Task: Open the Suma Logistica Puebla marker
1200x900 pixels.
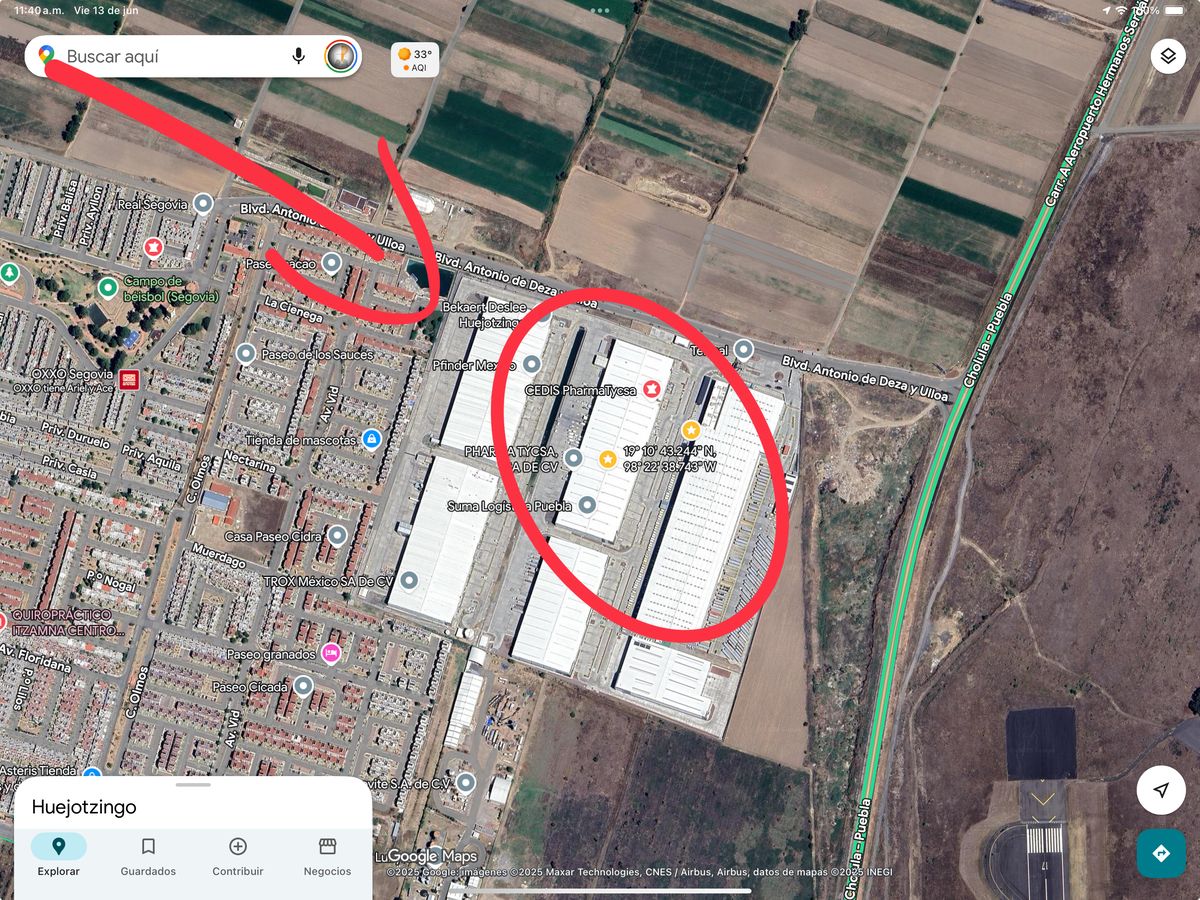Action: click(x=588, y=505)
